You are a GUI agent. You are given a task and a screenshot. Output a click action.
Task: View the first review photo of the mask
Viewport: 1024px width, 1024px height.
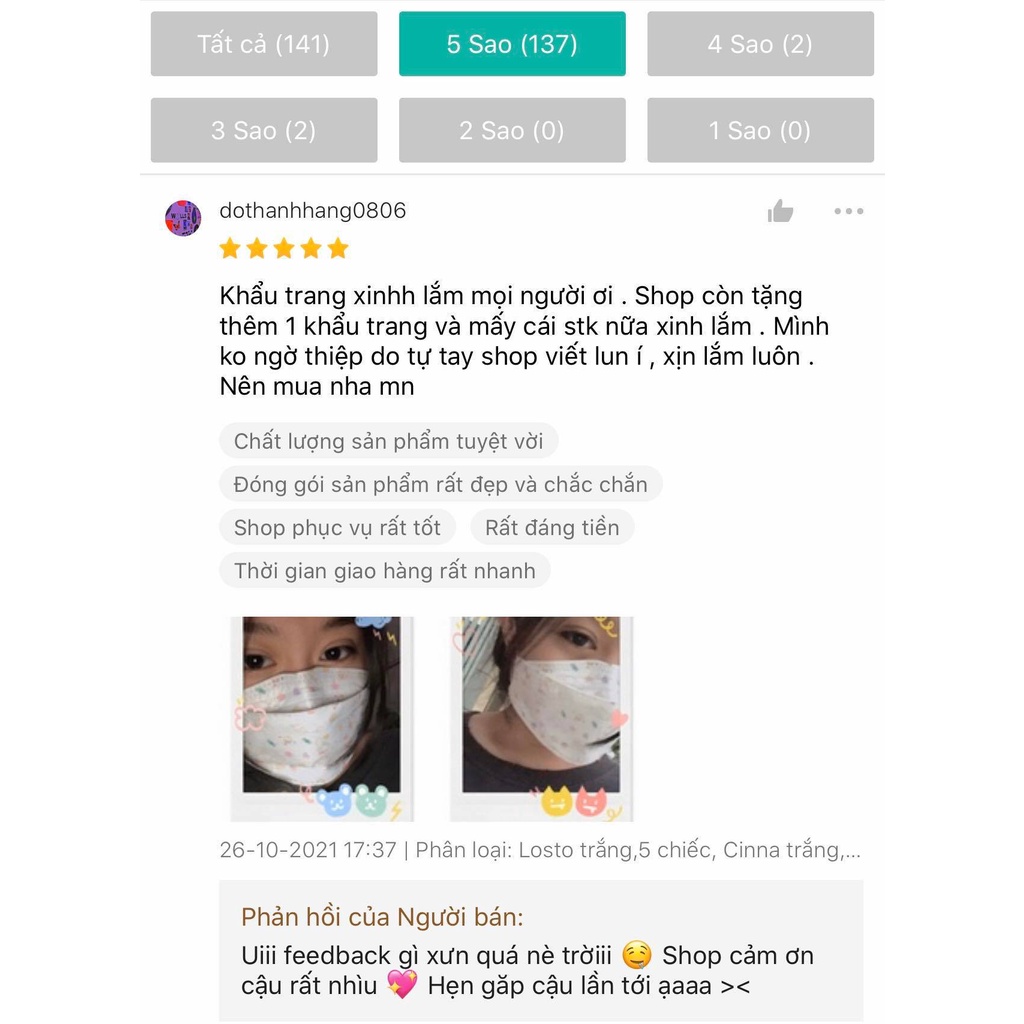coord(322,717)
